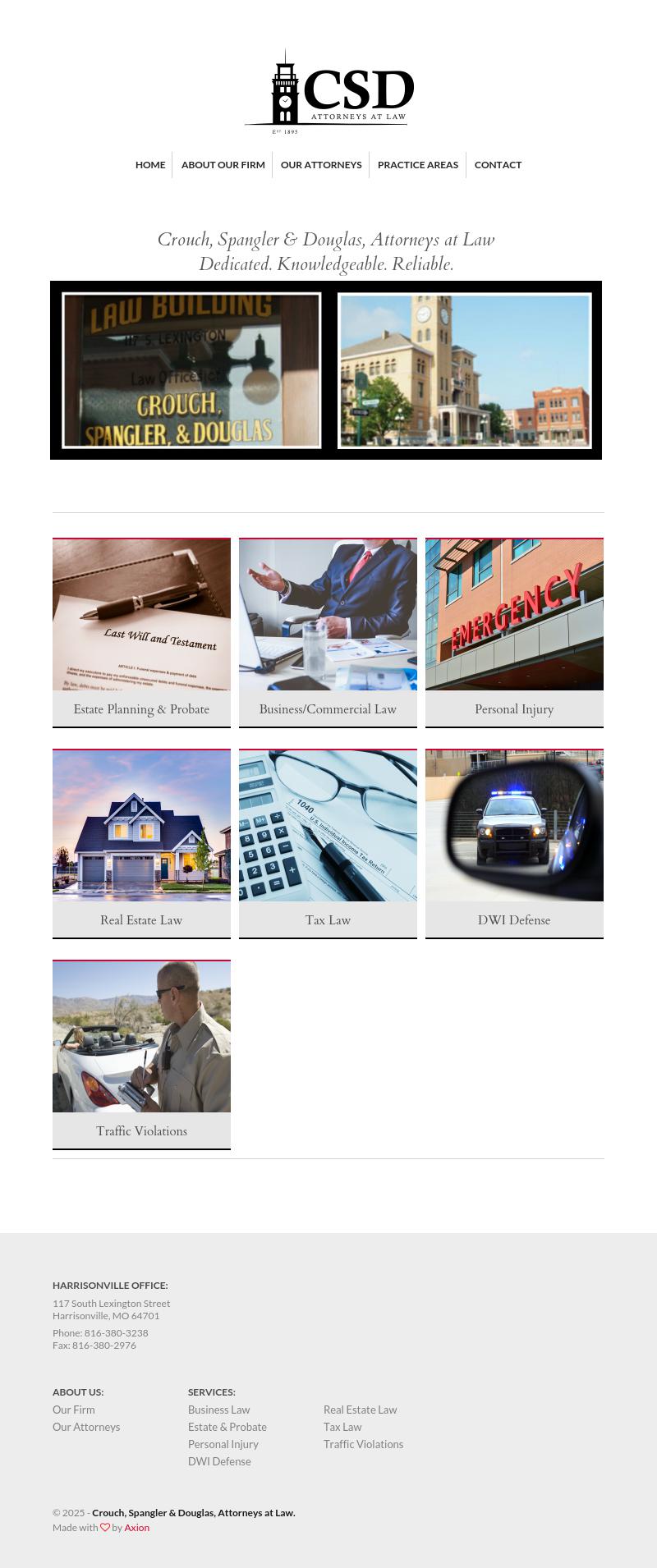
Task: Open the Traffic Violations card
Action: 141,1054
